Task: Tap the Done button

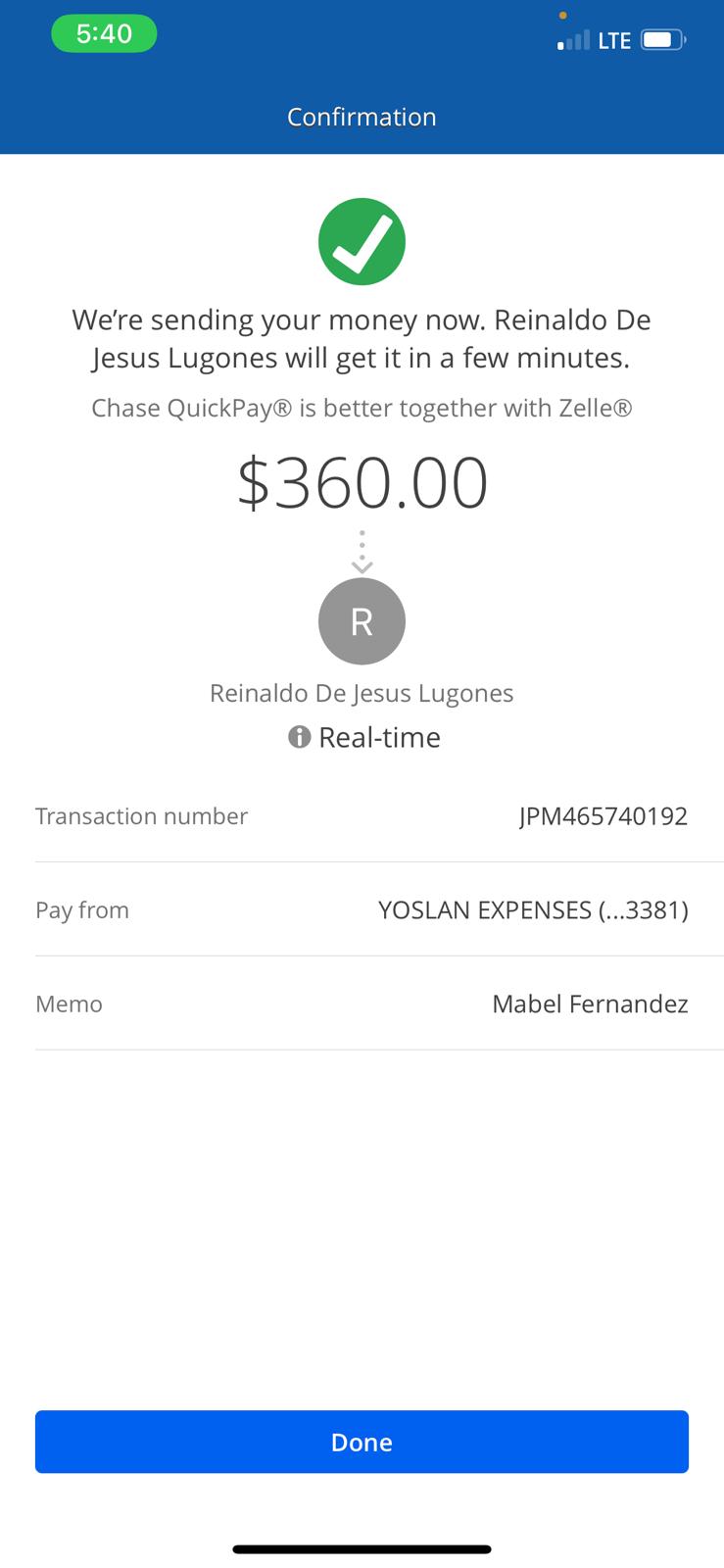Action: click(362, 1442)
